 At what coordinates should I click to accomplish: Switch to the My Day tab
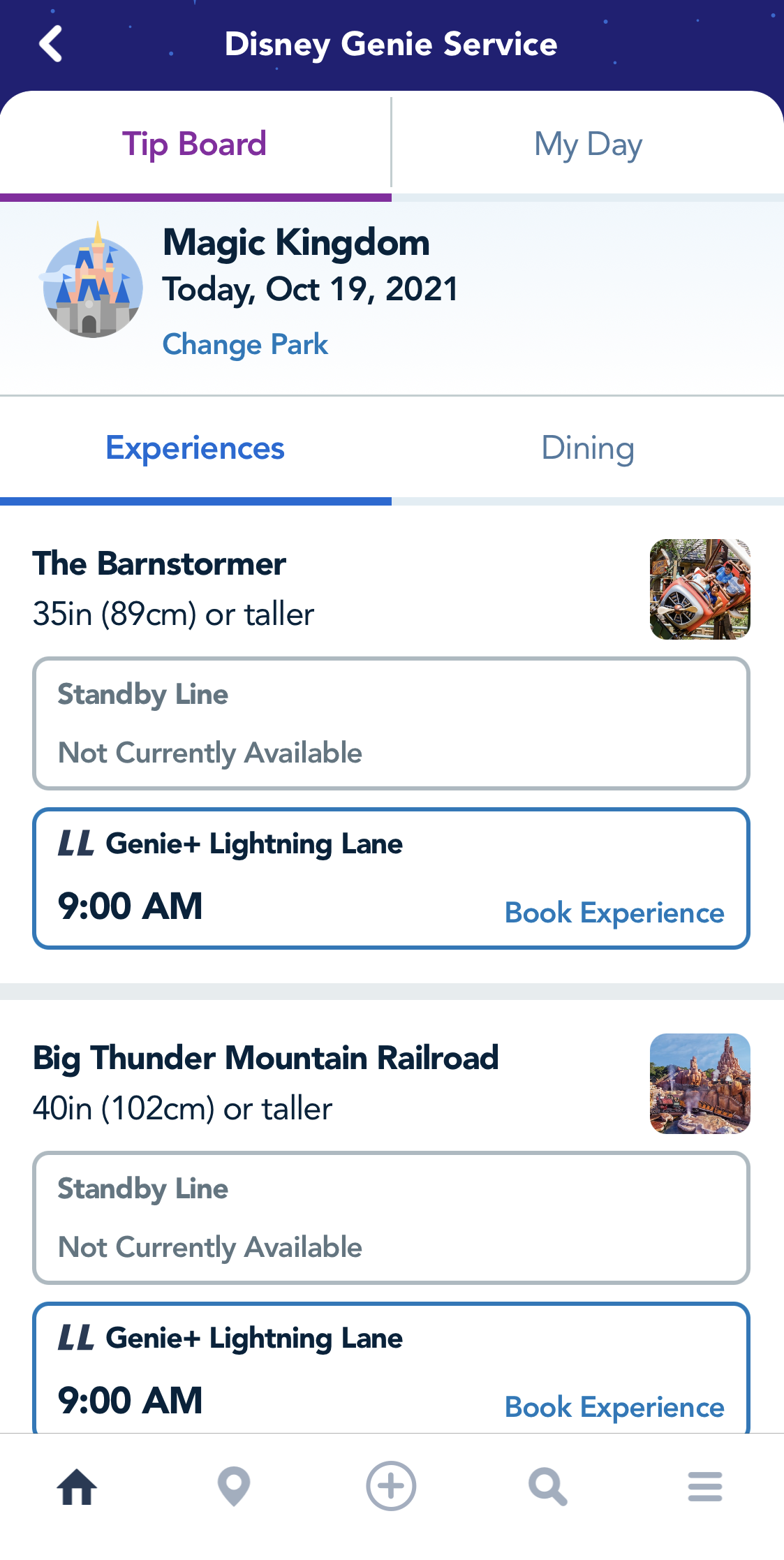click(588, 145)
